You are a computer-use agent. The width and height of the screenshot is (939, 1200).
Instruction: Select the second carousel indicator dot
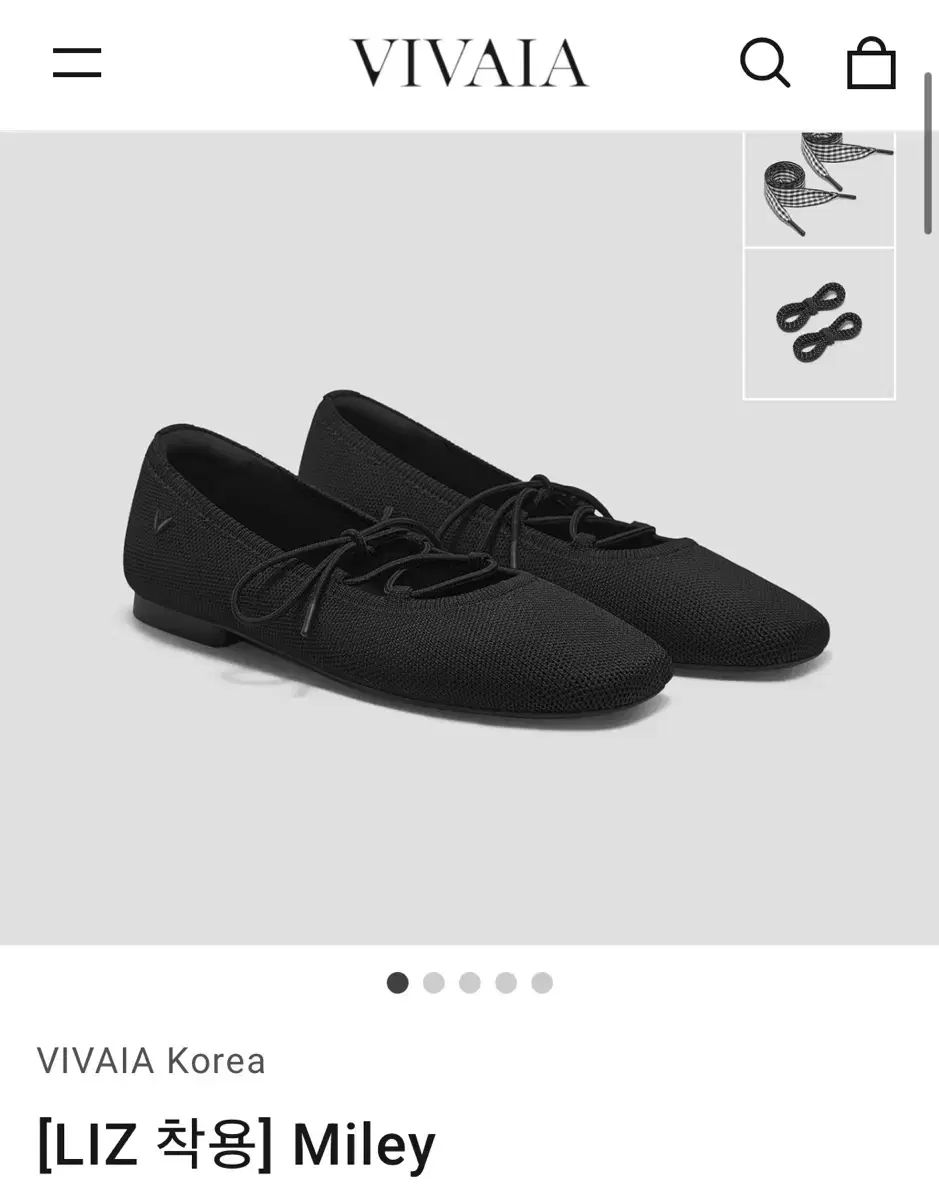click(x=433, y=984)
